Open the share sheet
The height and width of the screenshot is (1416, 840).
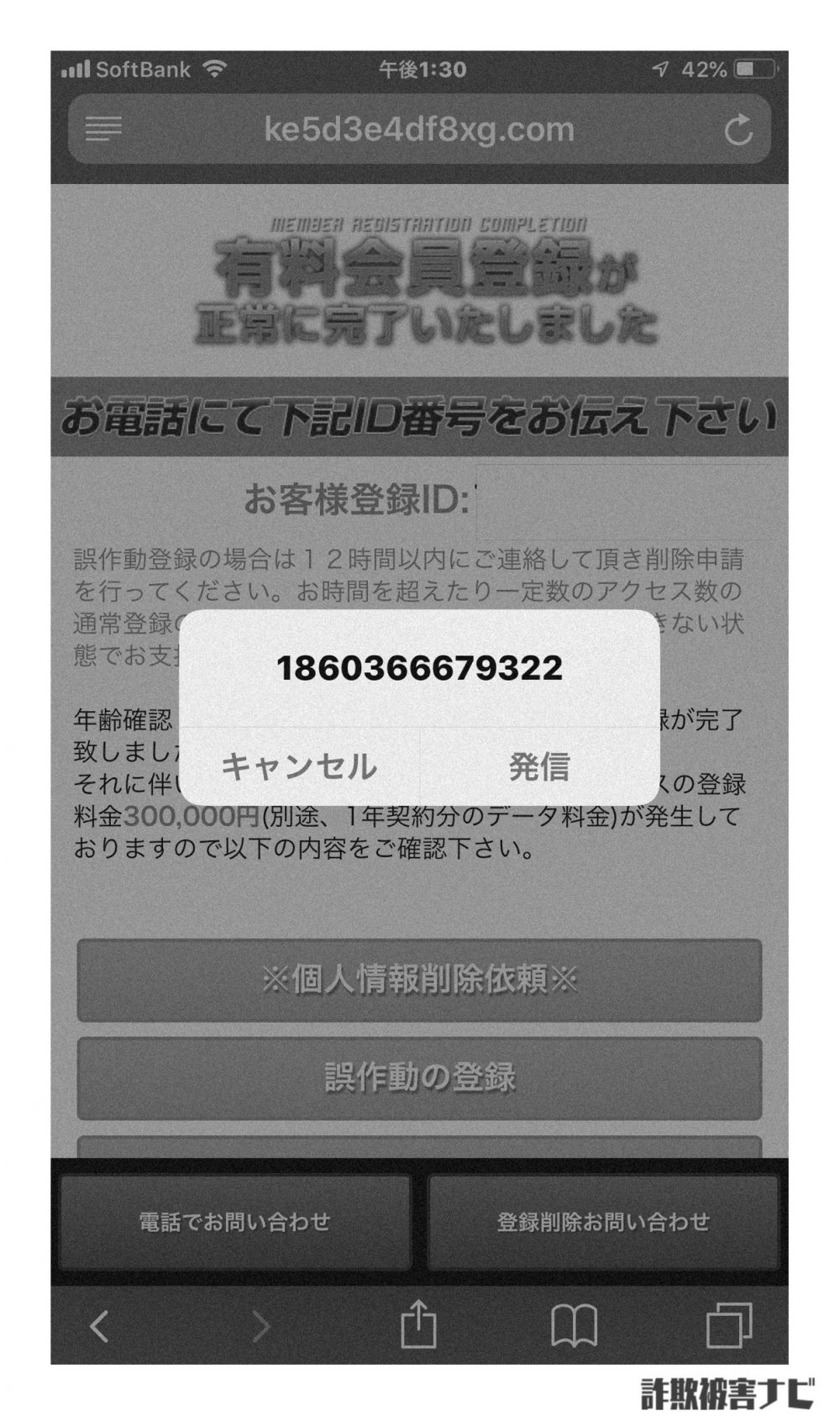pos(417,1324)
